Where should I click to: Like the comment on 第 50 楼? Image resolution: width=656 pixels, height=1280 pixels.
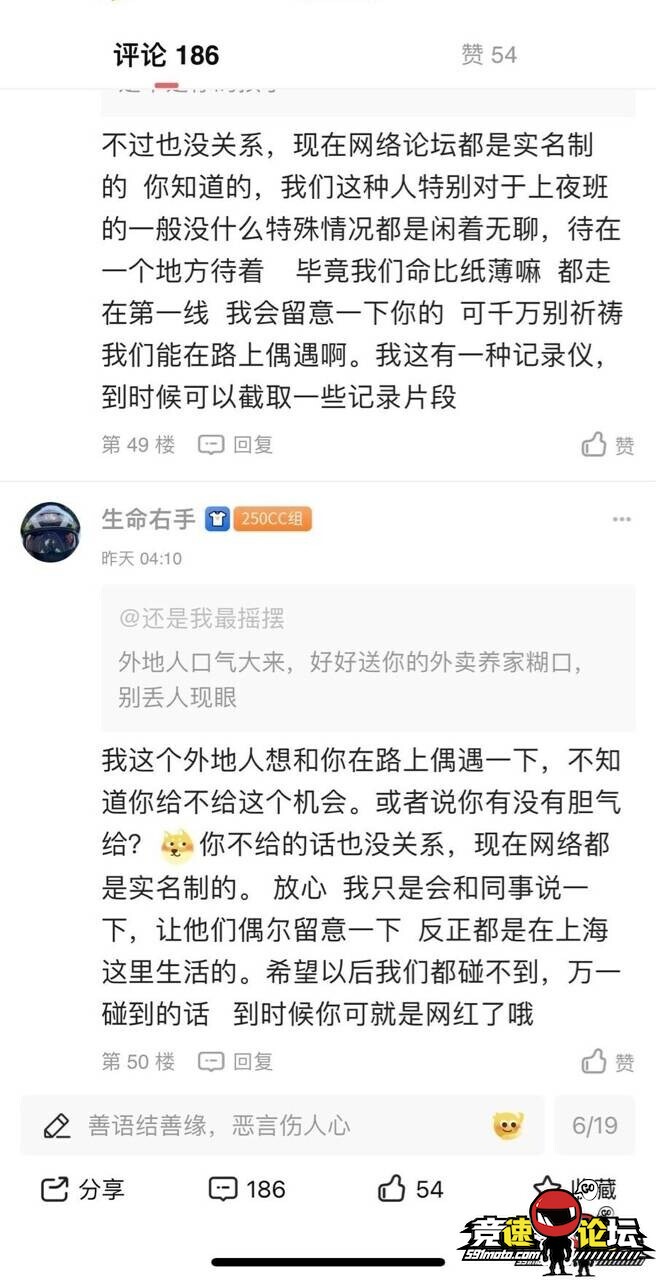pyautogui.click(x=608, y=1061)
